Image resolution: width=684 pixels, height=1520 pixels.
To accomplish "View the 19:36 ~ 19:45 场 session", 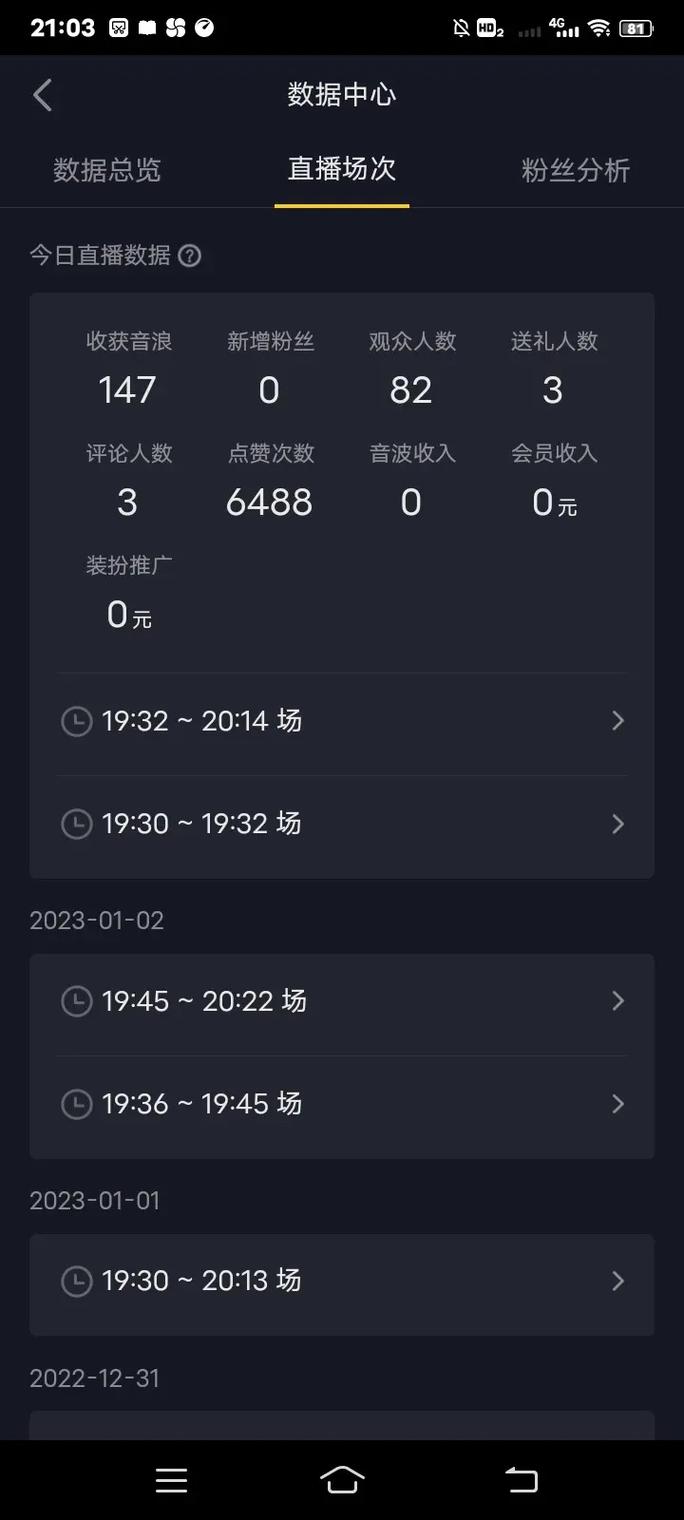I will click(x=342, y=1104).
